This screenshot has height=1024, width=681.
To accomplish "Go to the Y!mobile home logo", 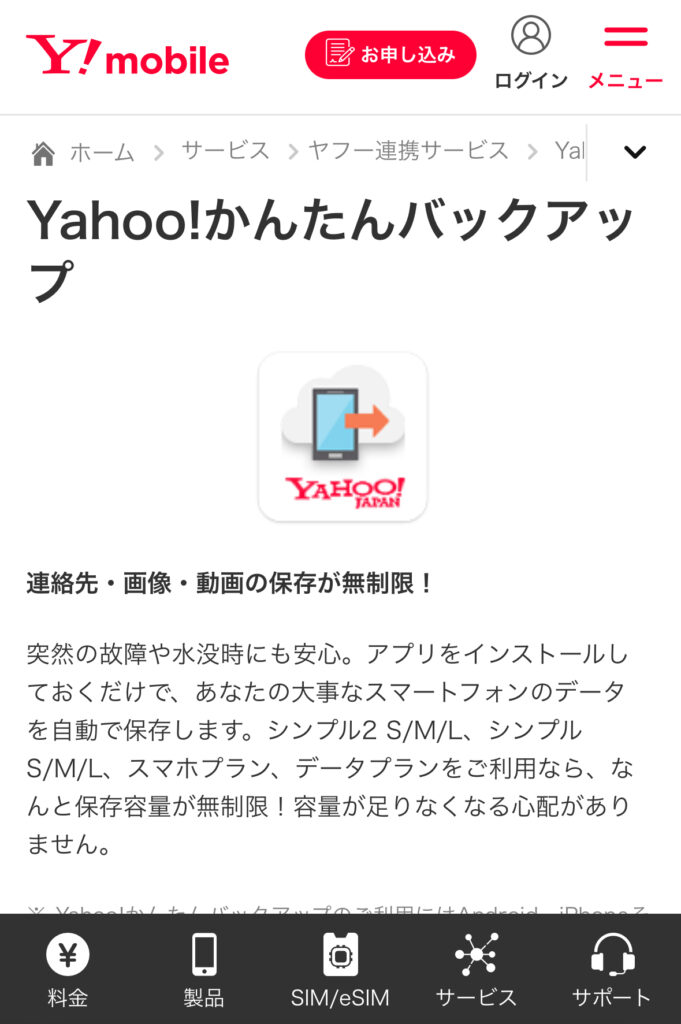I will click(x=127, y=55).
